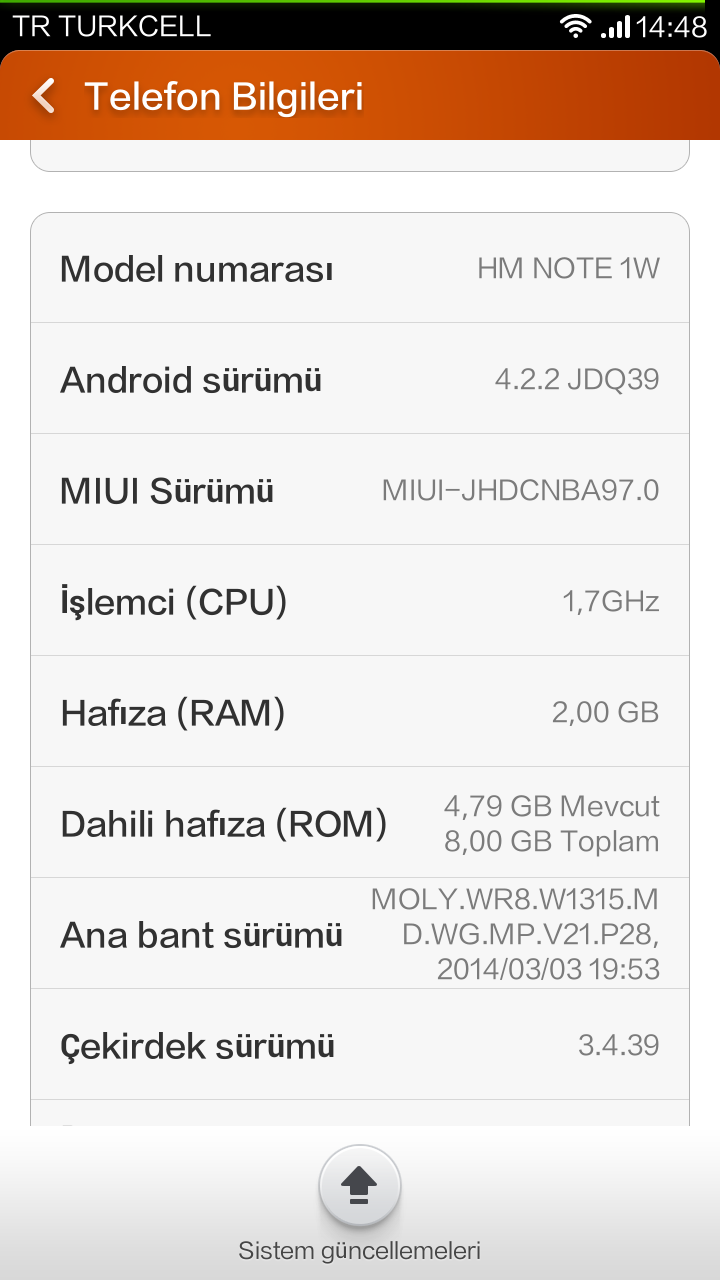
Task: Tap the MIUI Sürümü row
Action: coord(360,490)
